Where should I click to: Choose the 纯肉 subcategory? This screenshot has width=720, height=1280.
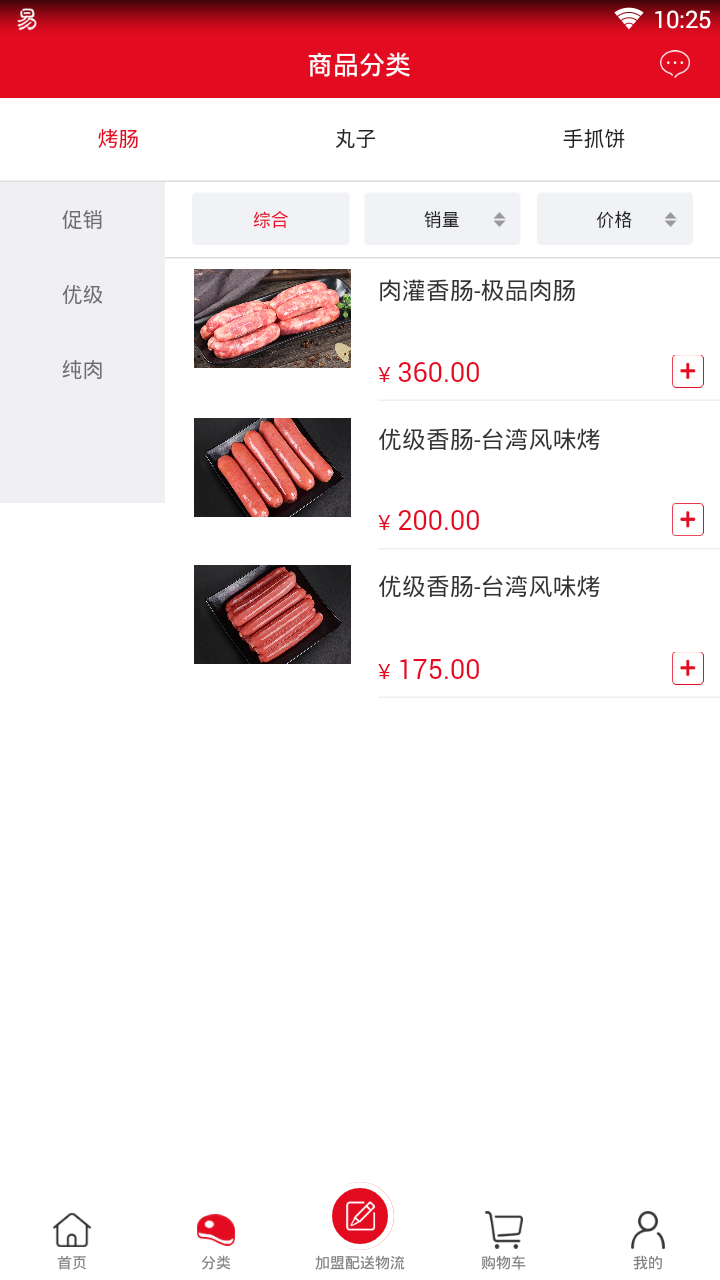coord(82,370)
